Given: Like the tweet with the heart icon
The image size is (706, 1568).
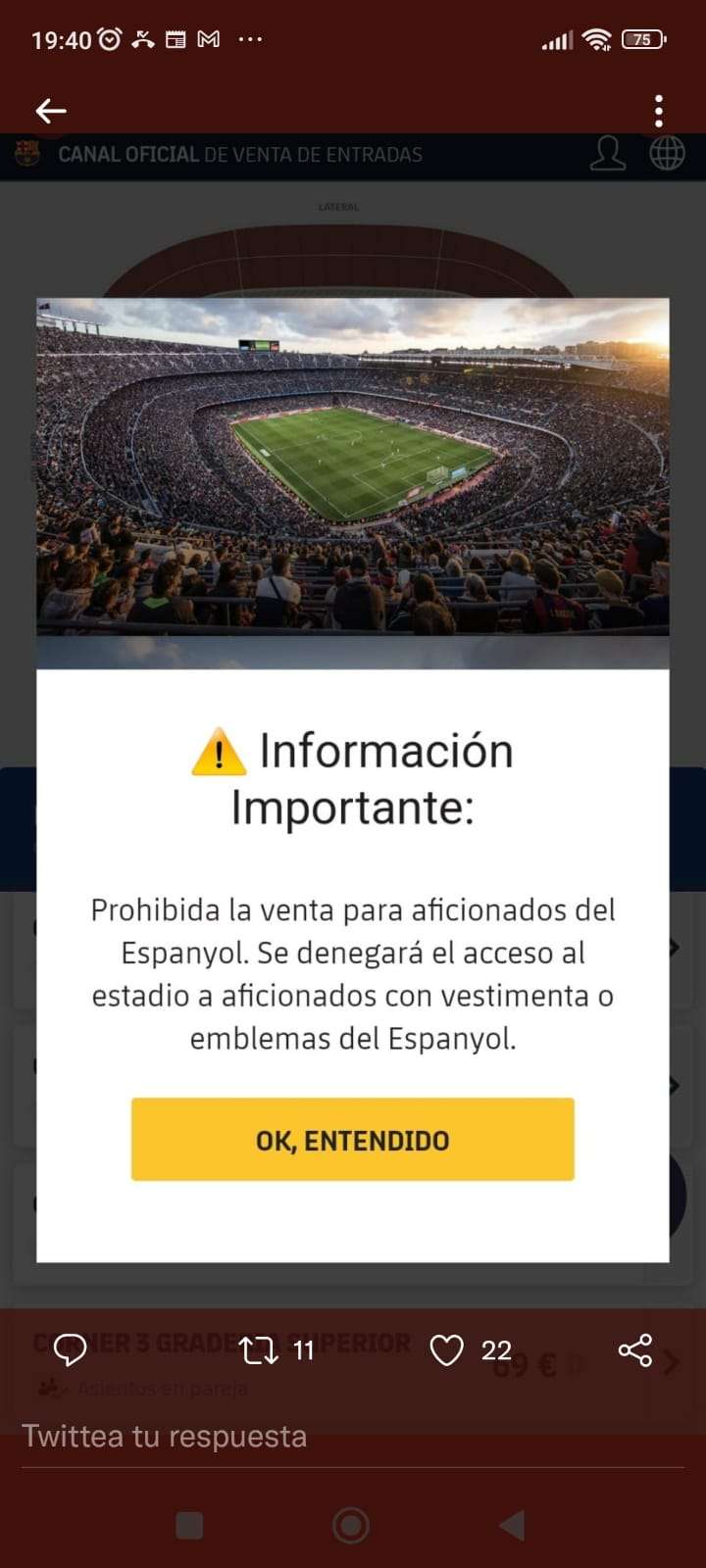Looking at the screenshot, I should click(x=446, y=1349).
